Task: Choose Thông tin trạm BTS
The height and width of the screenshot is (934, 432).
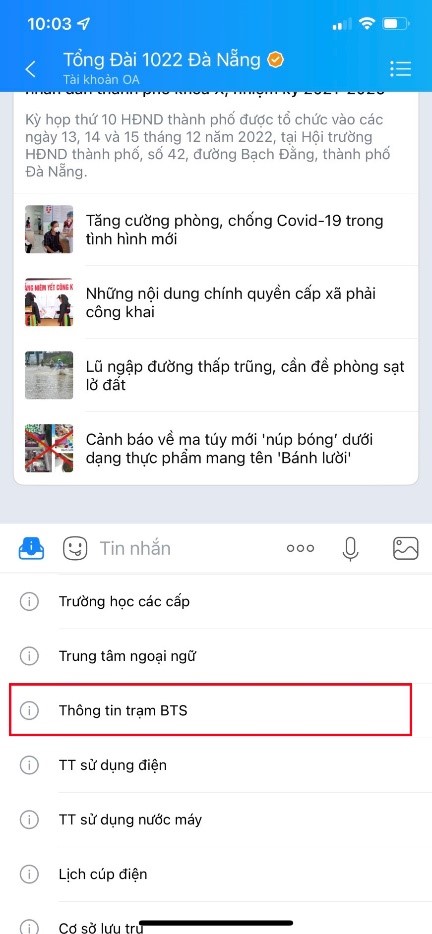Action: coord(210,710)
